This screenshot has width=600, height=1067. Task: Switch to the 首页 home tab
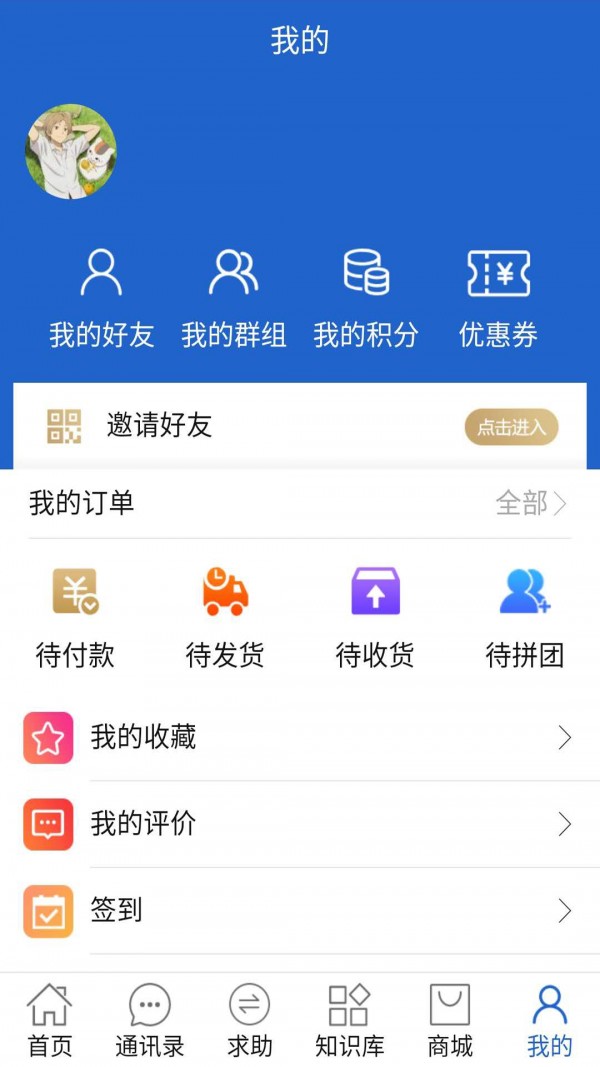pos(50,1020)
